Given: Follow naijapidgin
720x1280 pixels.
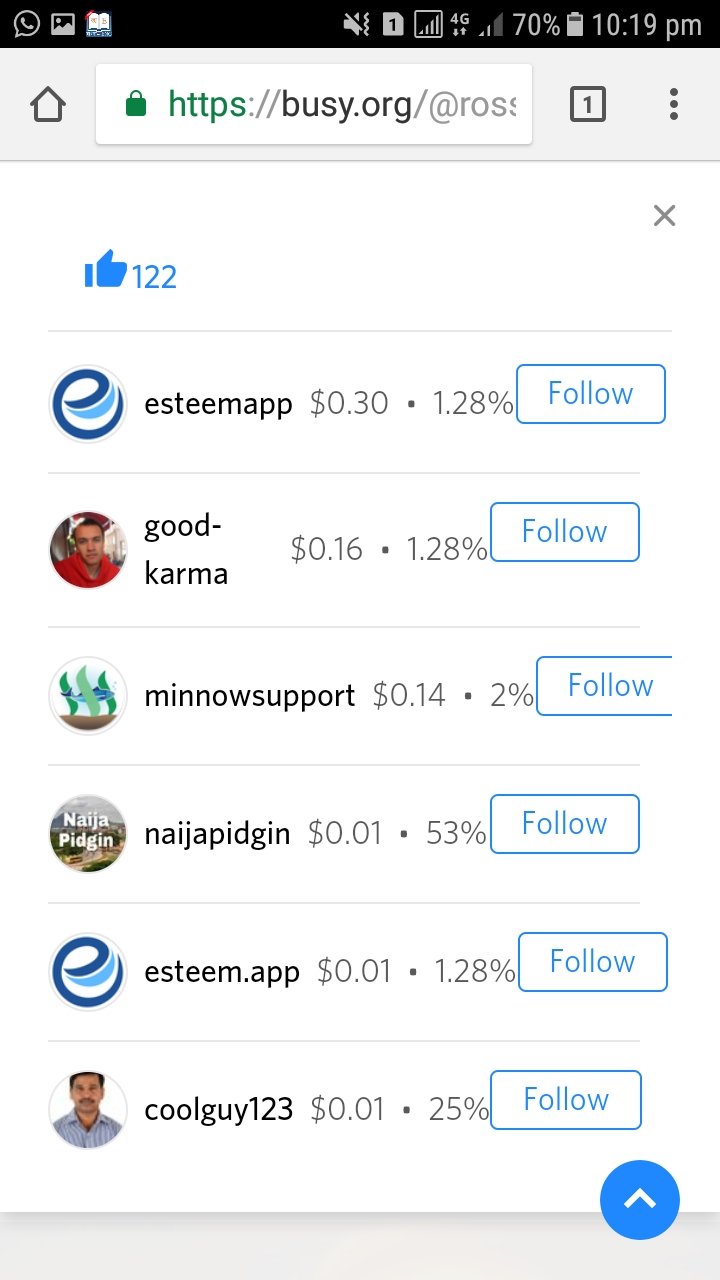Looking at the screenshot, I should tap(565, 824).
